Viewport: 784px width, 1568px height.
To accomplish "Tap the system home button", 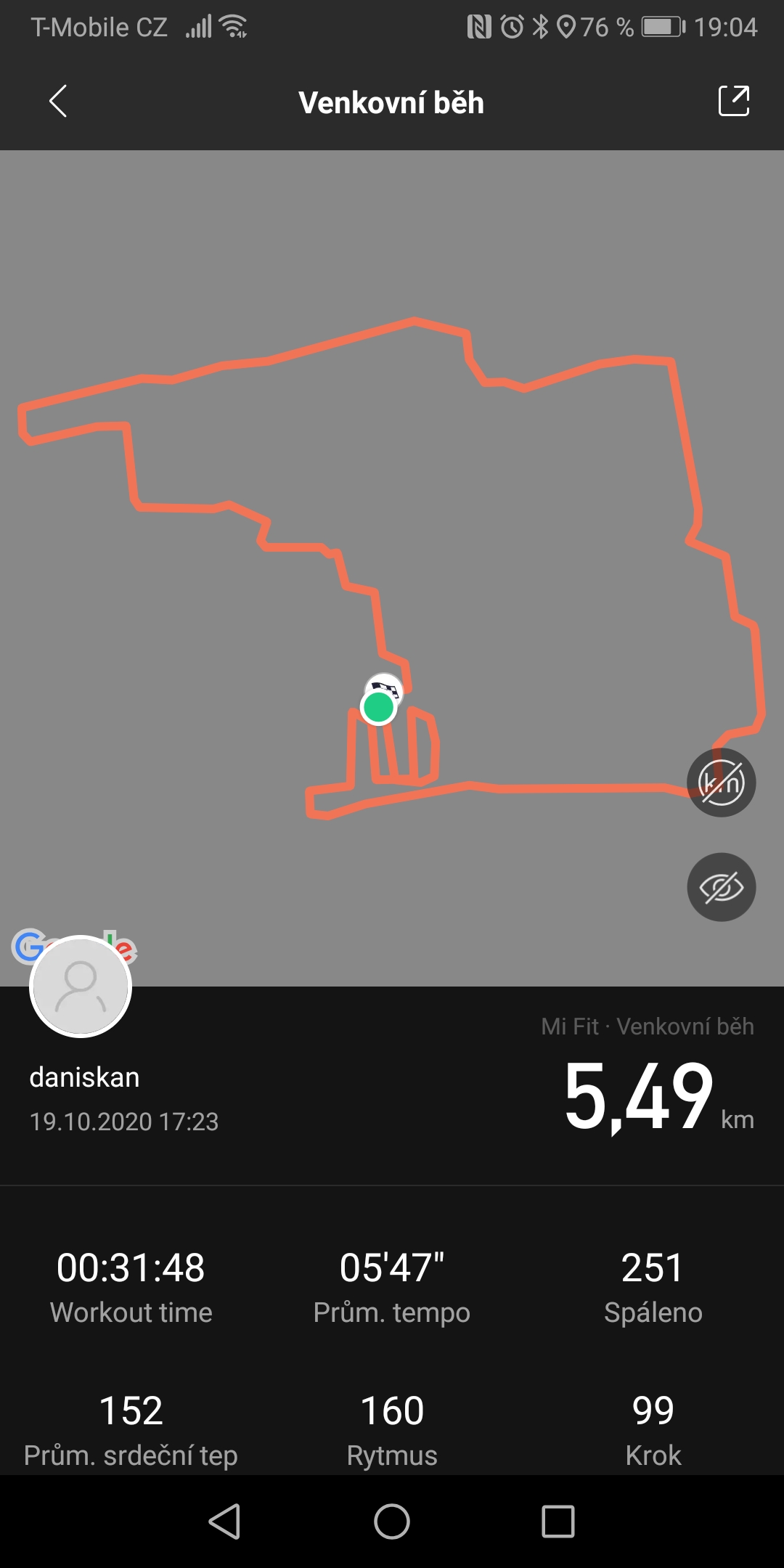I will click(392, 1521).
